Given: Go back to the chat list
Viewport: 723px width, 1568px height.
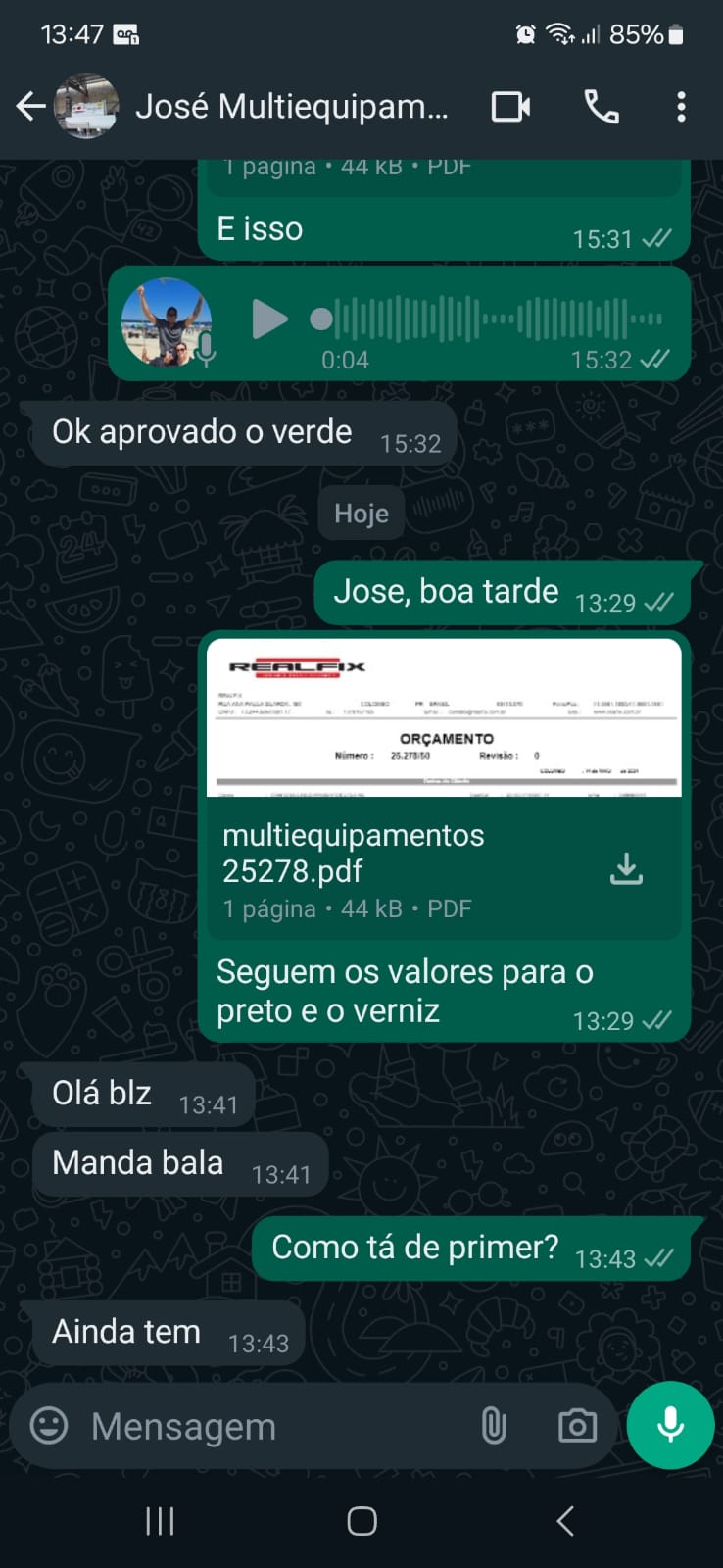Looking at the screenshot, I should point(31,106).
